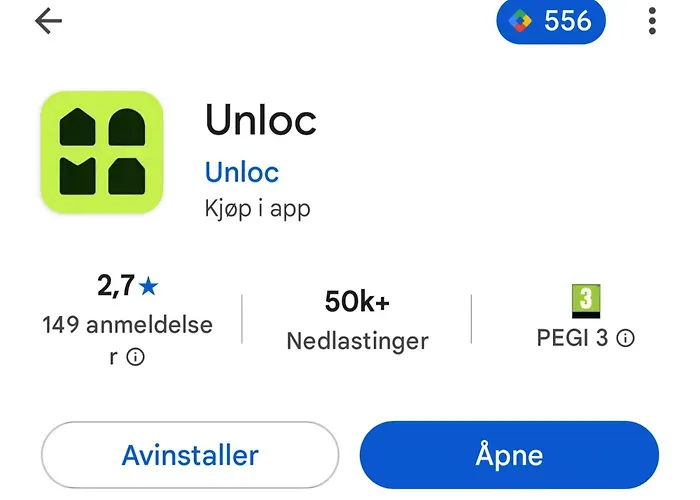Tap Avinstaller to uninstall Unloc
The width and height of the screenshot is (700, 500).
coord(190,456)
